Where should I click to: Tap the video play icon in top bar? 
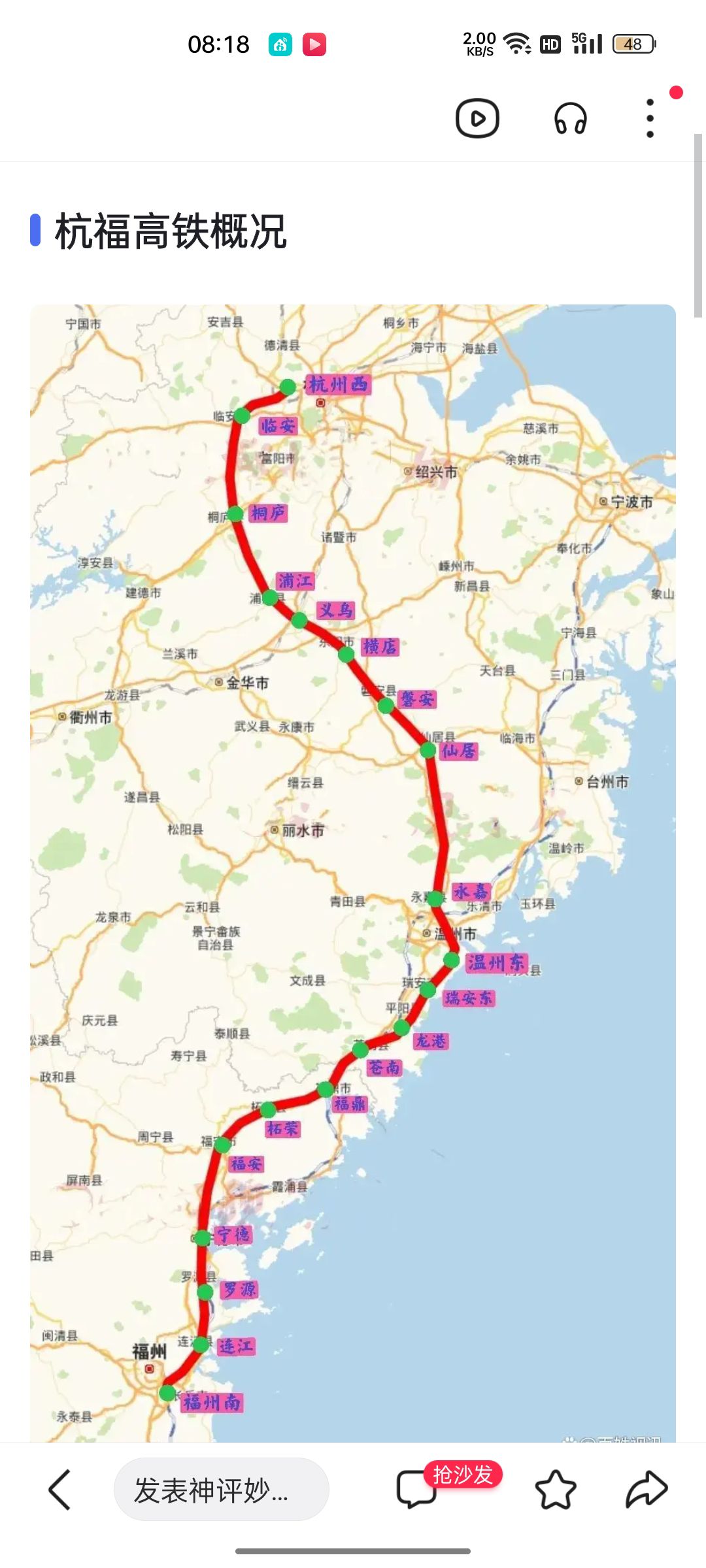pyautogui.click(x=477, y=118)
